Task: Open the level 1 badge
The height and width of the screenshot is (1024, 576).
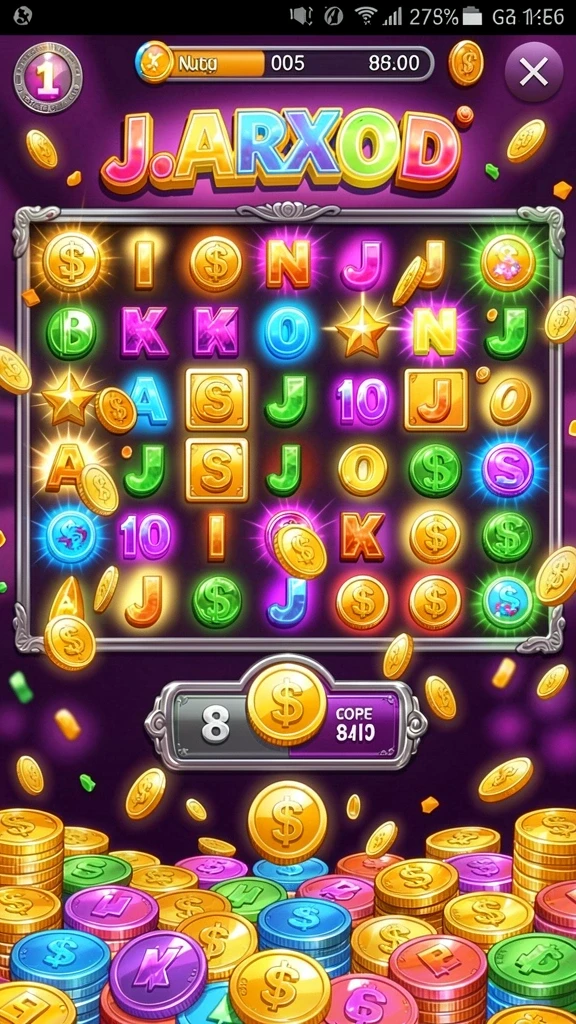Action: tap(48, 78)
